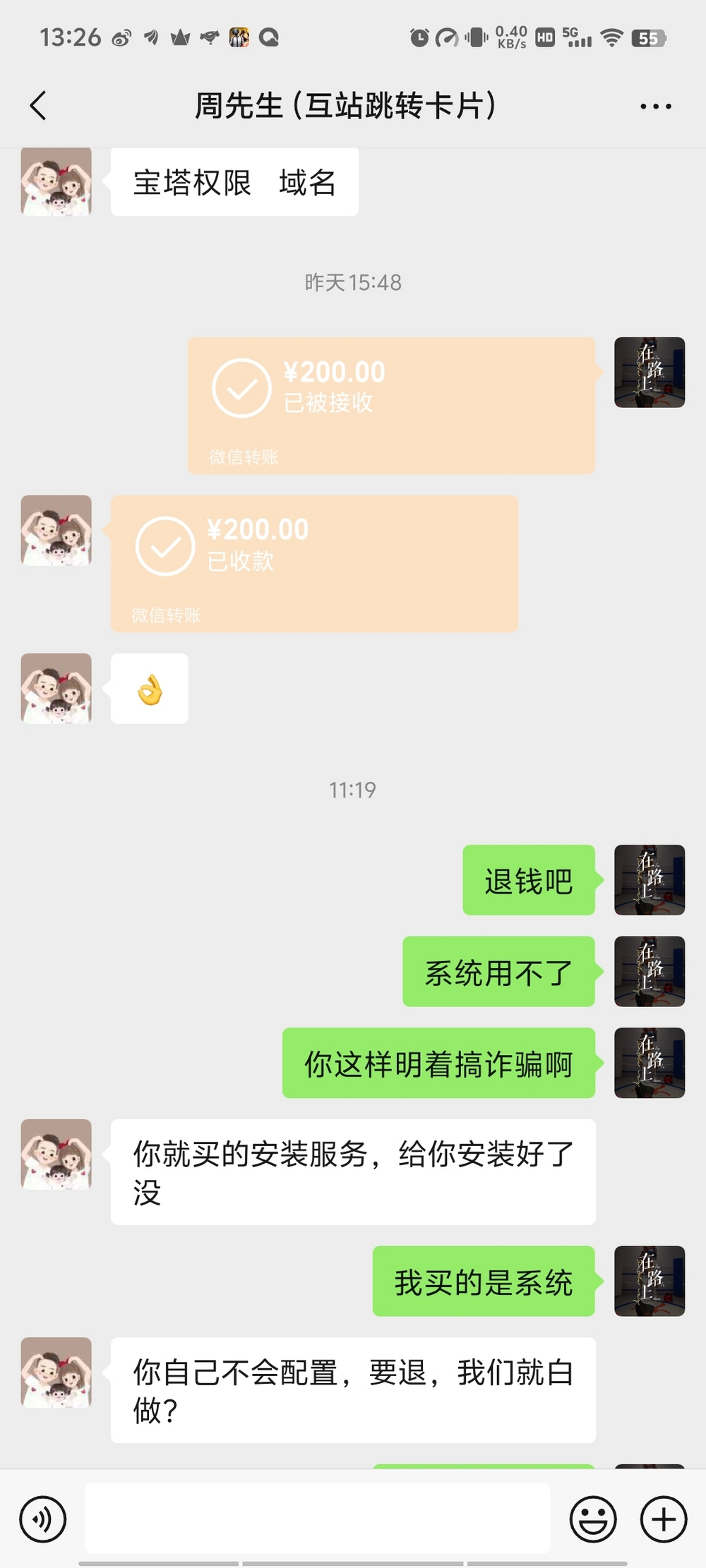
Task: Open the emoji sticker panel
Action: pos(593,1519)
